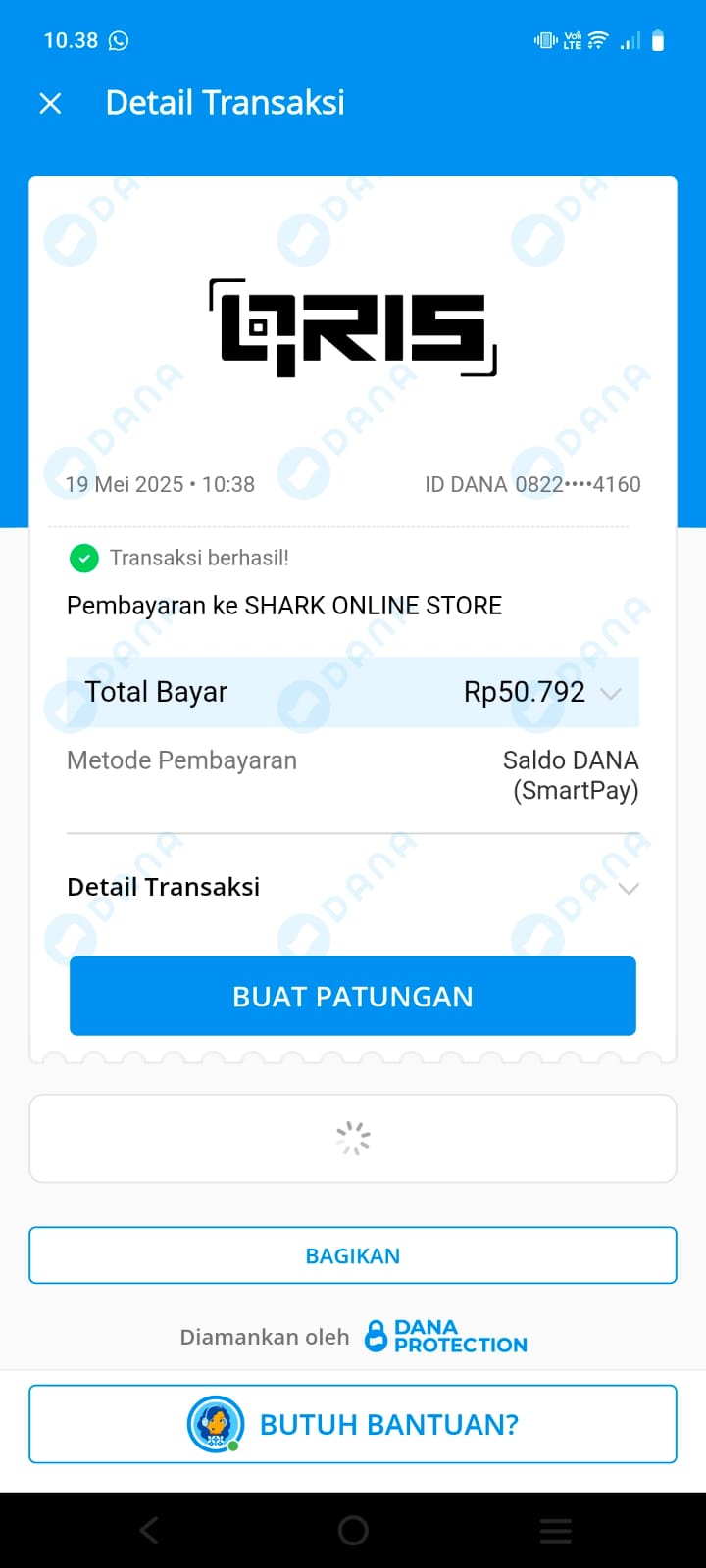Image resolution: width=706 pixels, height=1568 pixels.
Task: Open BUTUH BANTUAN help
Action: [353, 1424]
